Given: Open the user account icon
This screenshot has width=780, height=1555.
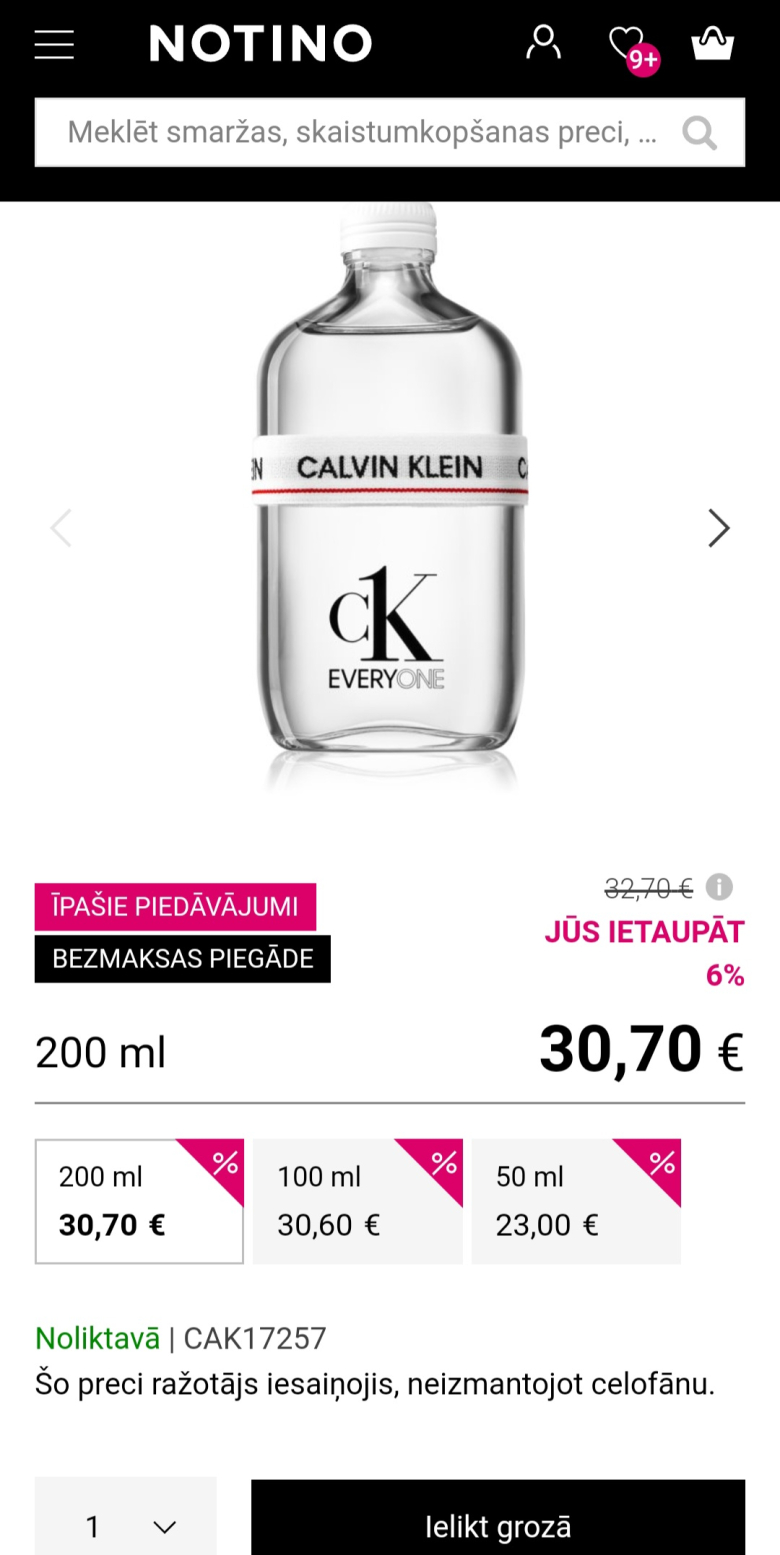Looking at the screenshot, I should [543, 43].
